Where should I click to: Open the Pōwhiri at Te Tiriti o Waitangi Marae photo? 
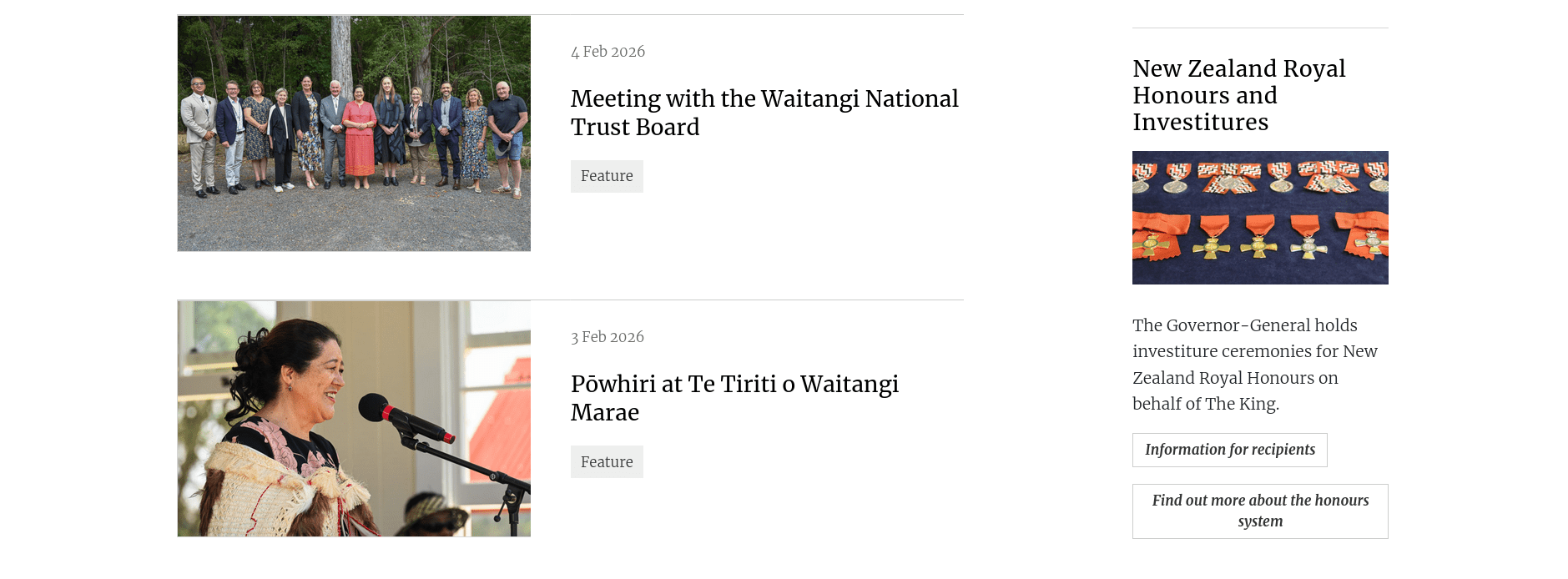[x=354, y=418]
